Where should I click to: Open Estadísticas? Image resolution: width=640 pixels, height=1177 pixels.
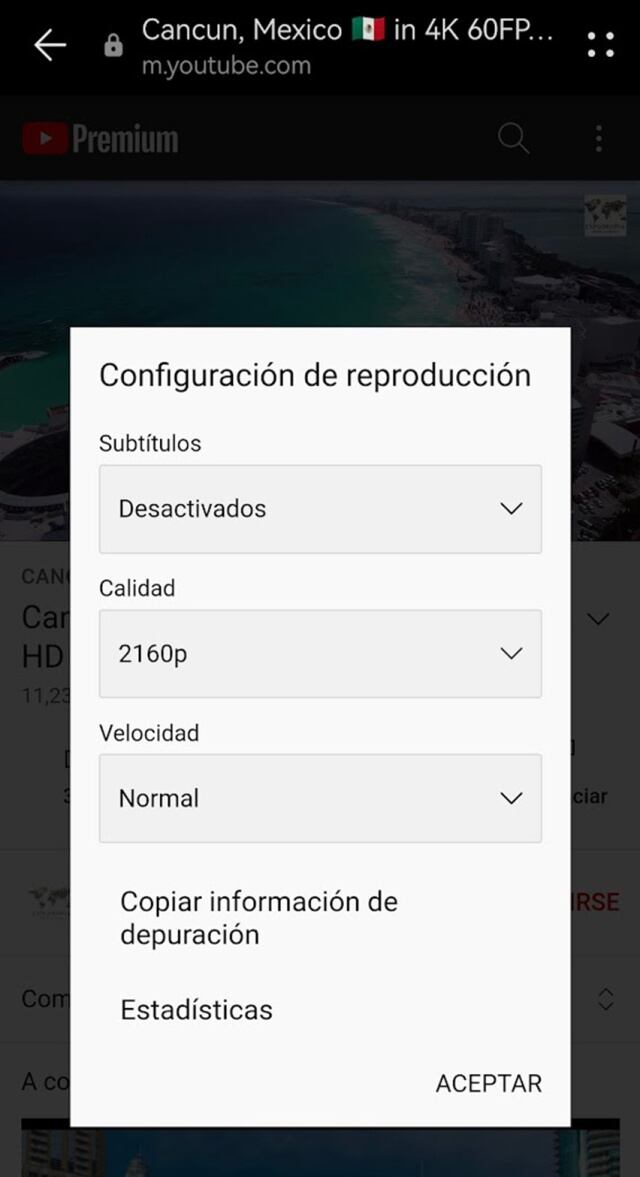[196, 1010]
